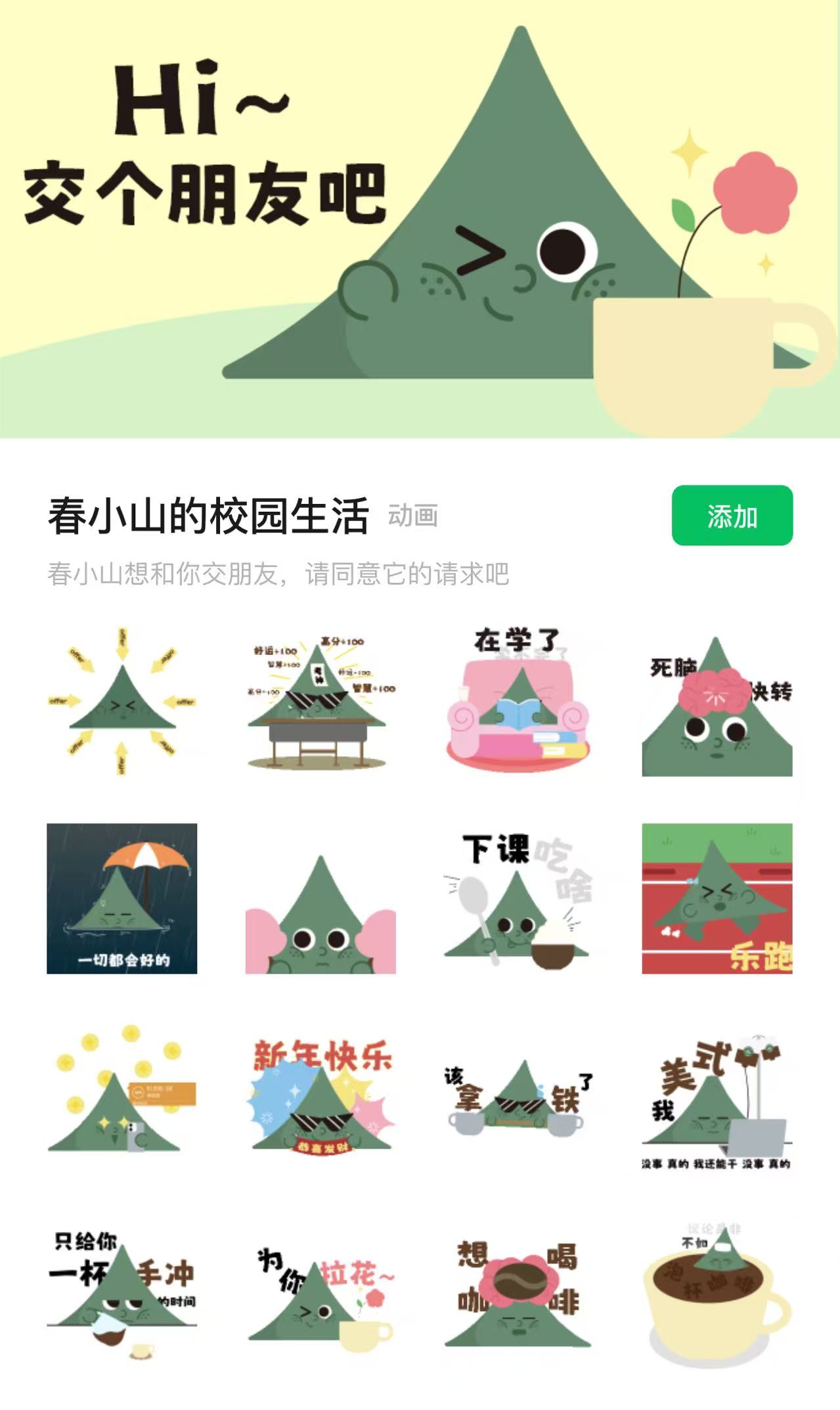Preview the gold coins sticker
840x1410 pixels.
pos(122,1095)
